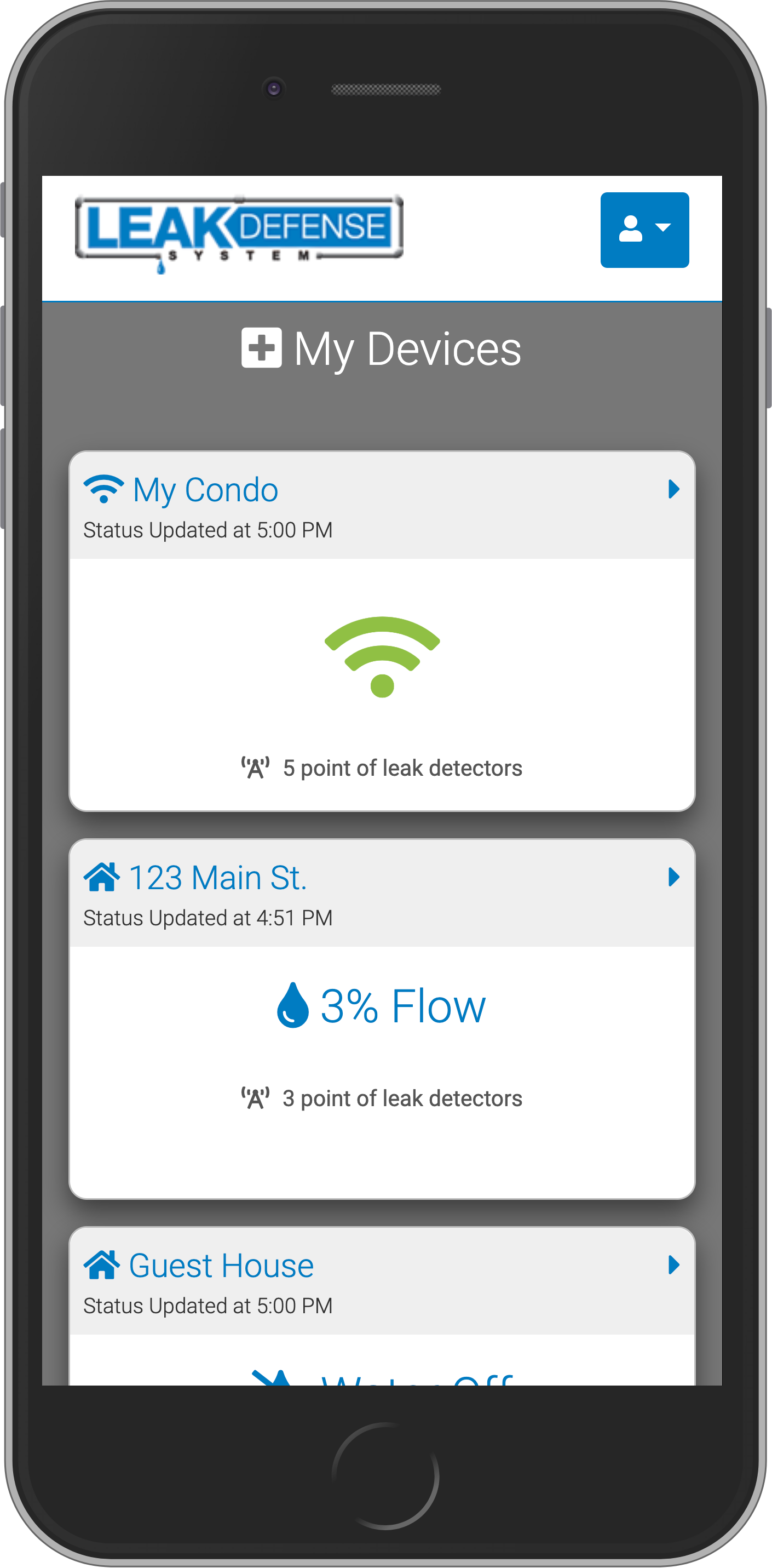Expand 123 Main St. using its arrow
Screen dimensions: 772x1568
pos(673,877)
